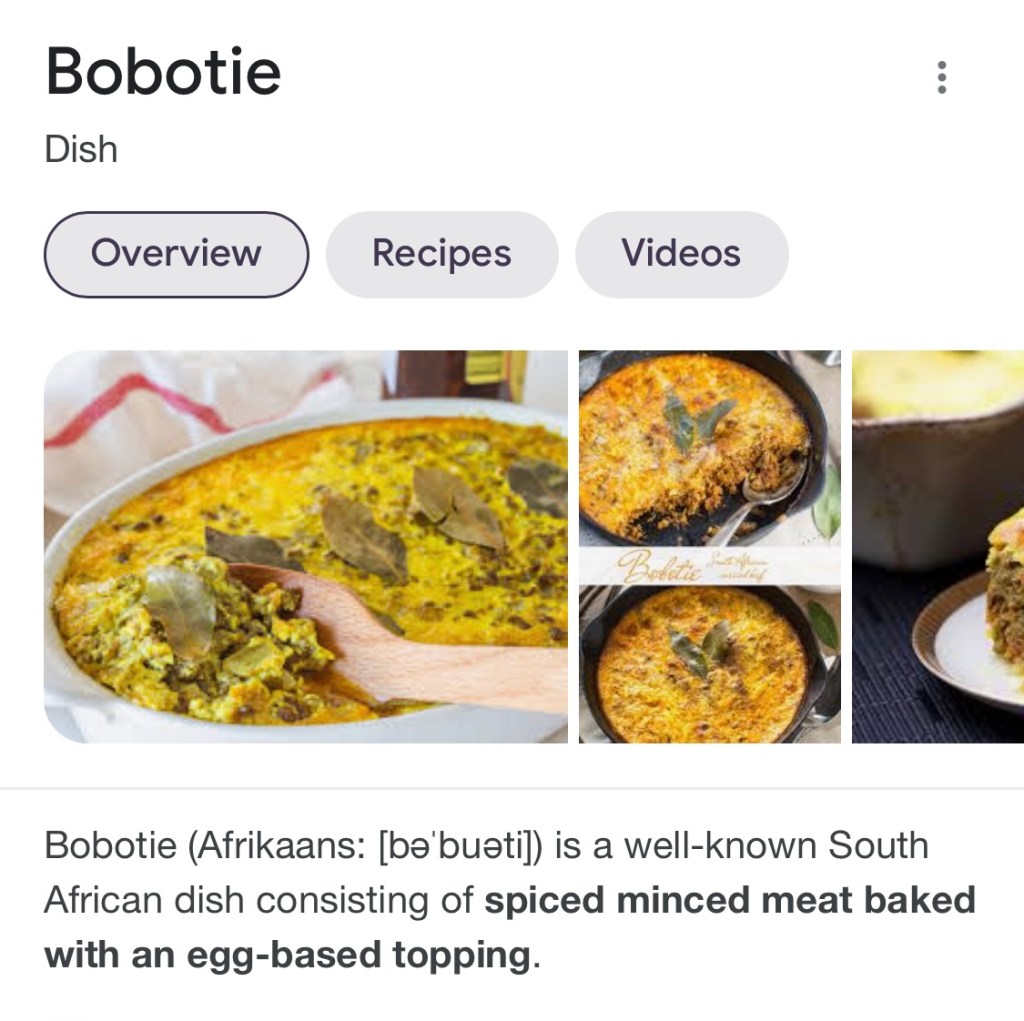
Task: Open the bobotie photo with wooden spoon
Action: click(x=305, y=546)
